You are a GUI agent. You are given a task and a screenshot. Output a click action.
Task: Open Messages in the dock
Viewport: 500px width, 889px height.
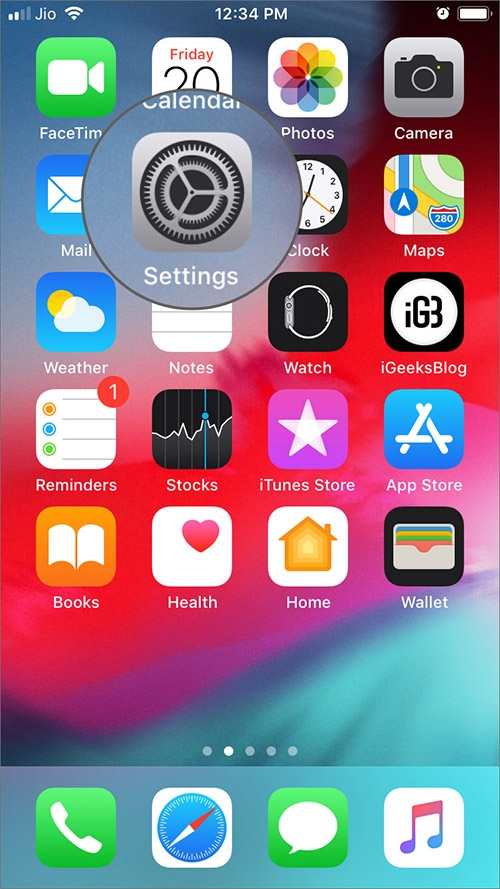point(308,828)
